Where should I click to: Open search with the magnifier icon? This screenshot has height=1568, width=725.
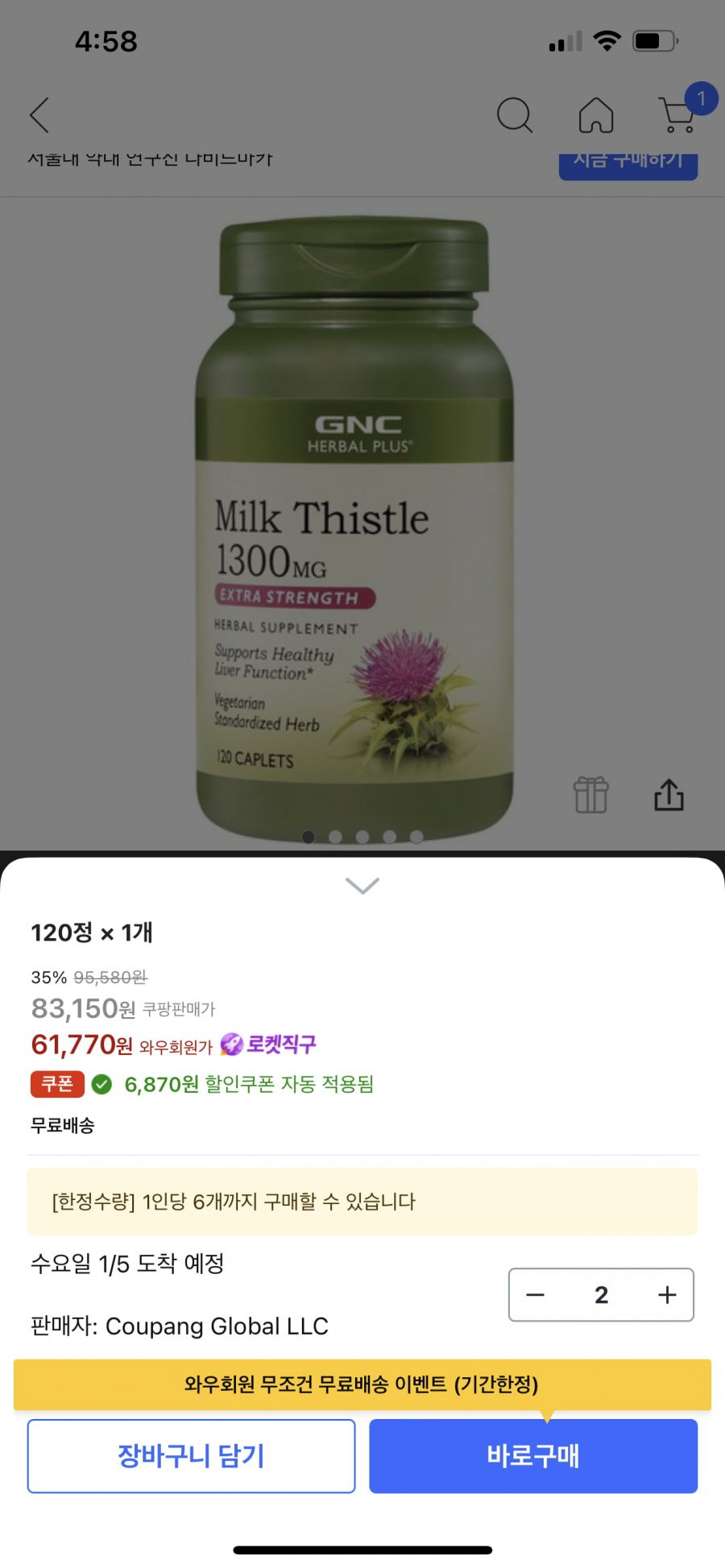(514, 115)
